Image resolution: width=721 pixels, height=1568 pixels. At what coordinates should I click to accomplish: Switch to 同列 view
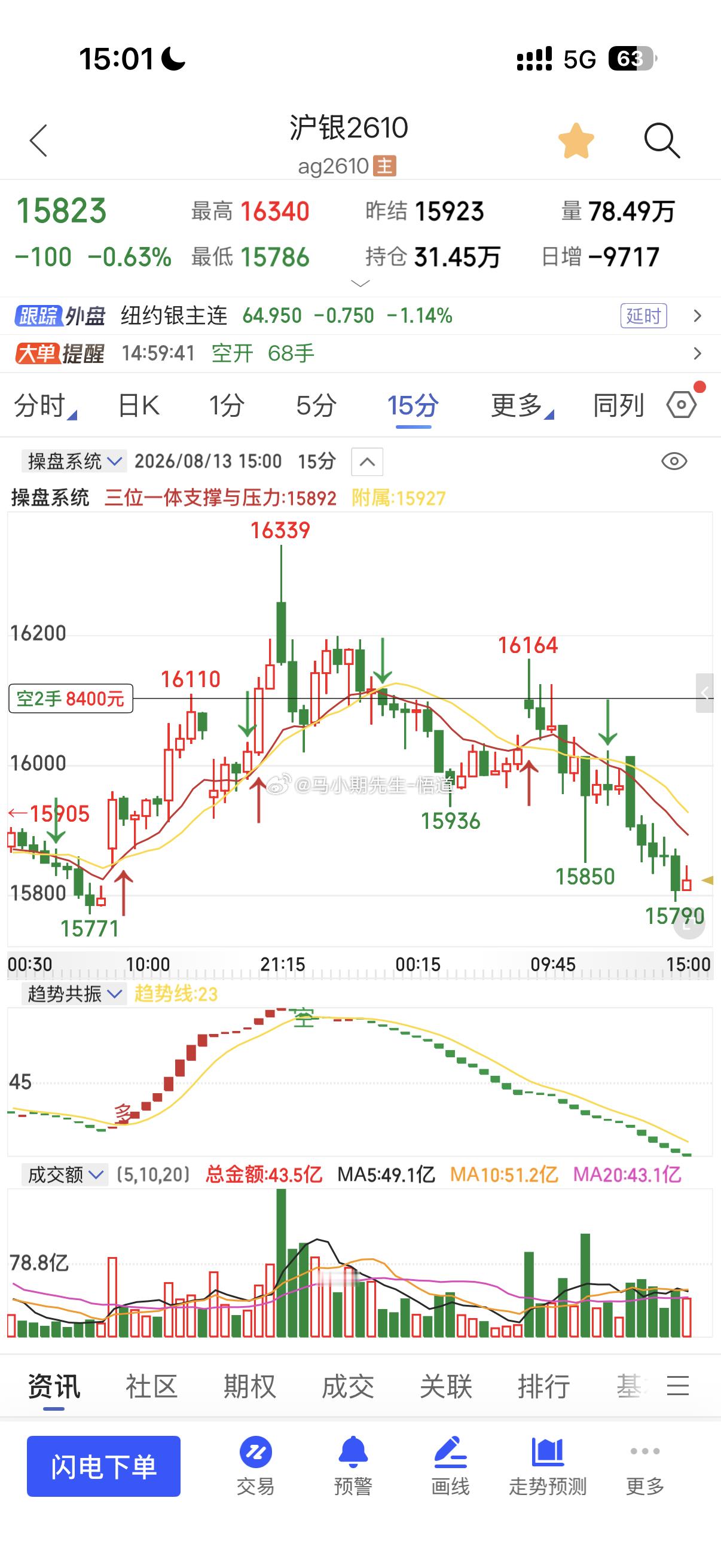[618, 405]
